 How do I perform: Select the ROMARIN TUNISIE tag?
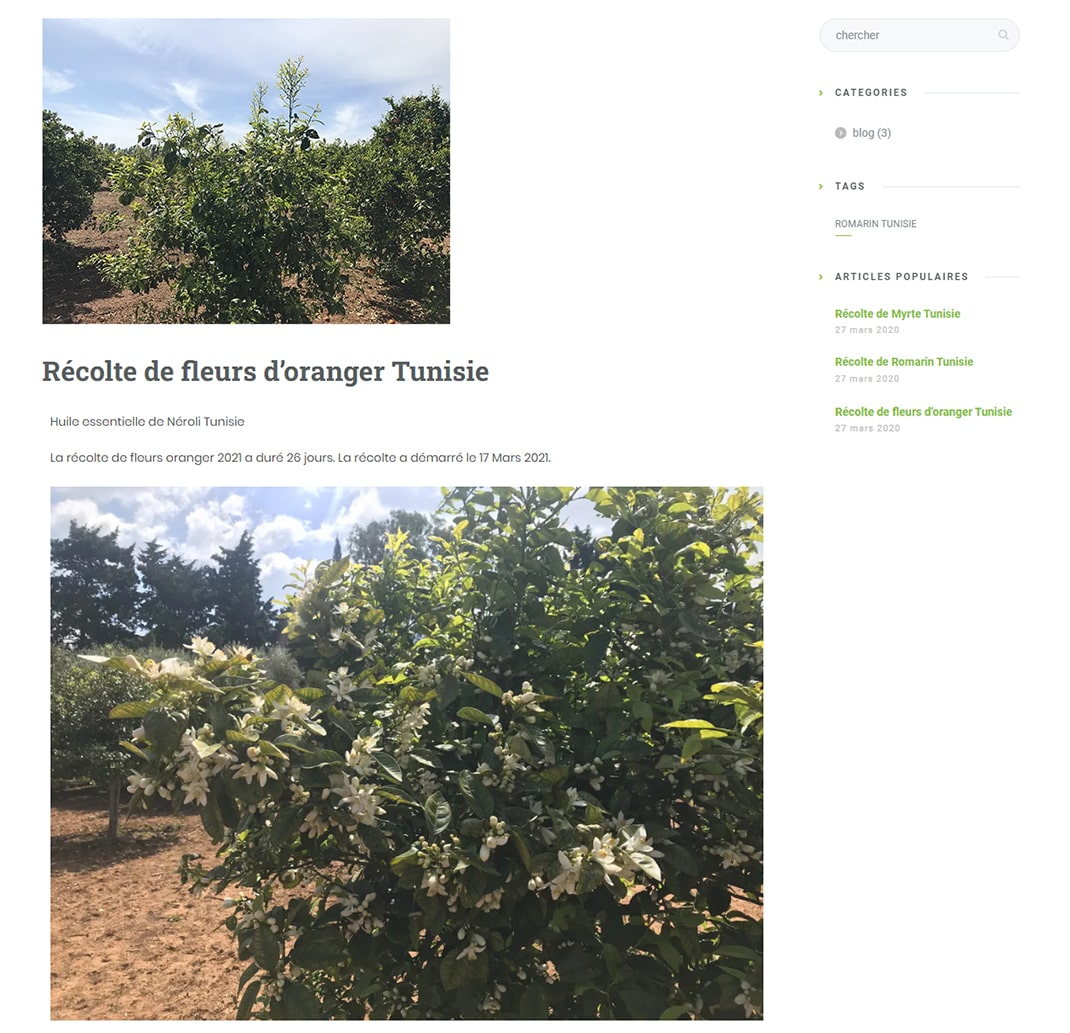875,224
